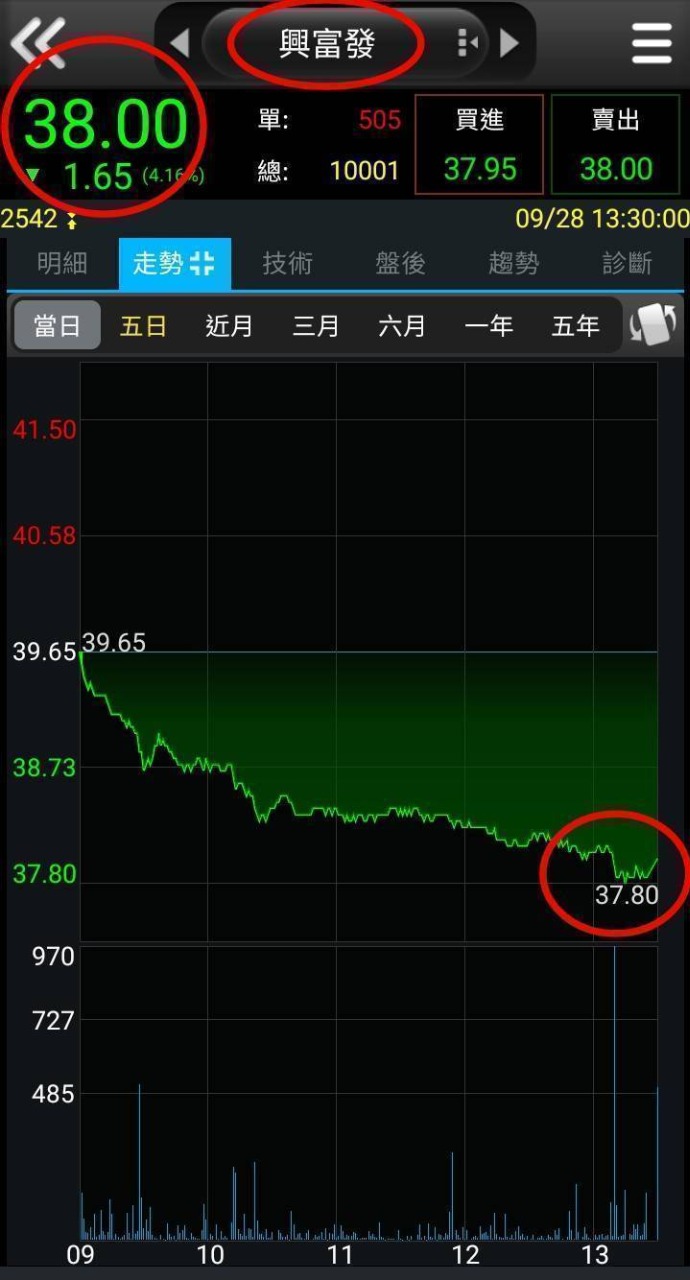Open the 趨勢 tab
690x1280 pixels.
514,264
